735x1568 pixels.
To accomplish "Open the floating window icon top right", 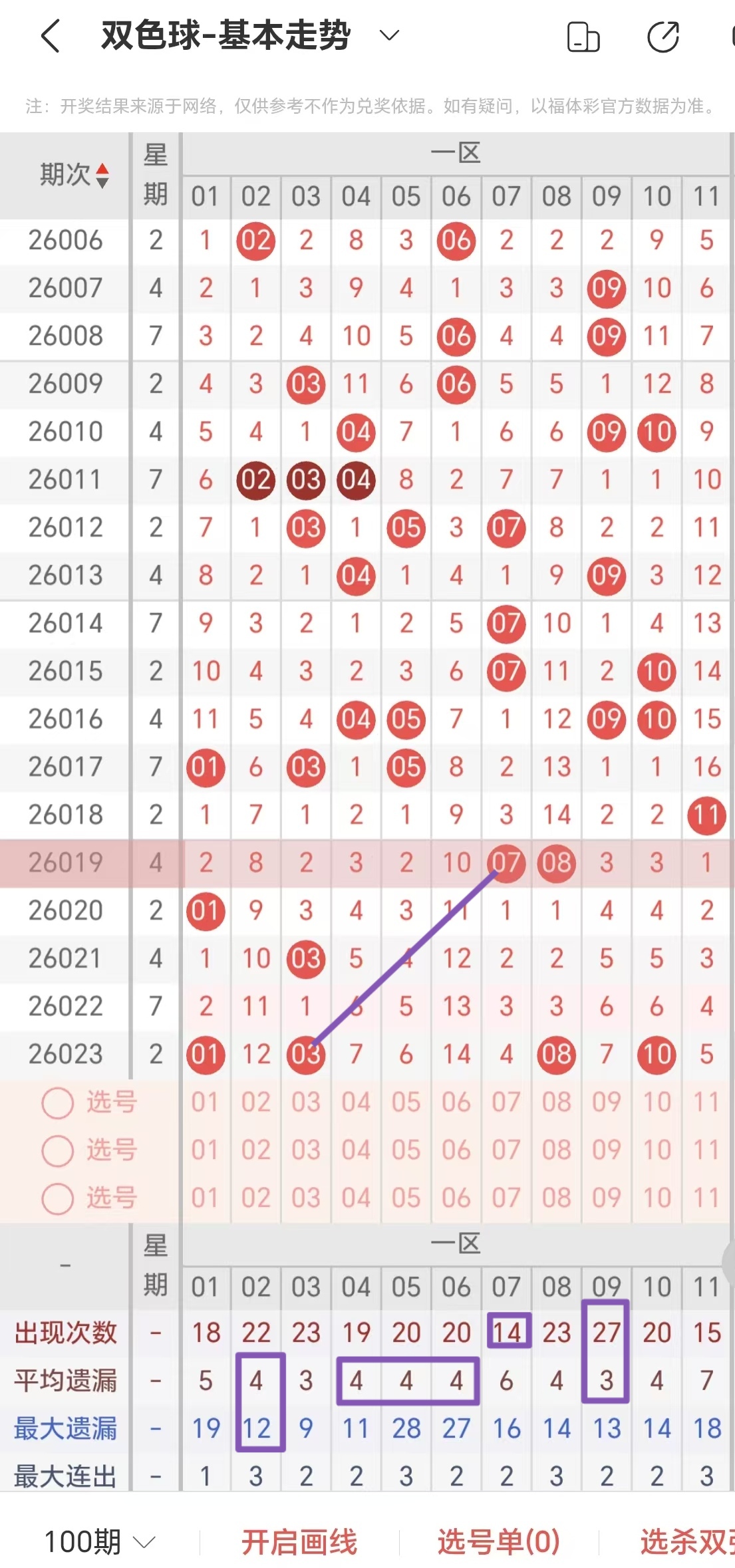I will 582,37.
